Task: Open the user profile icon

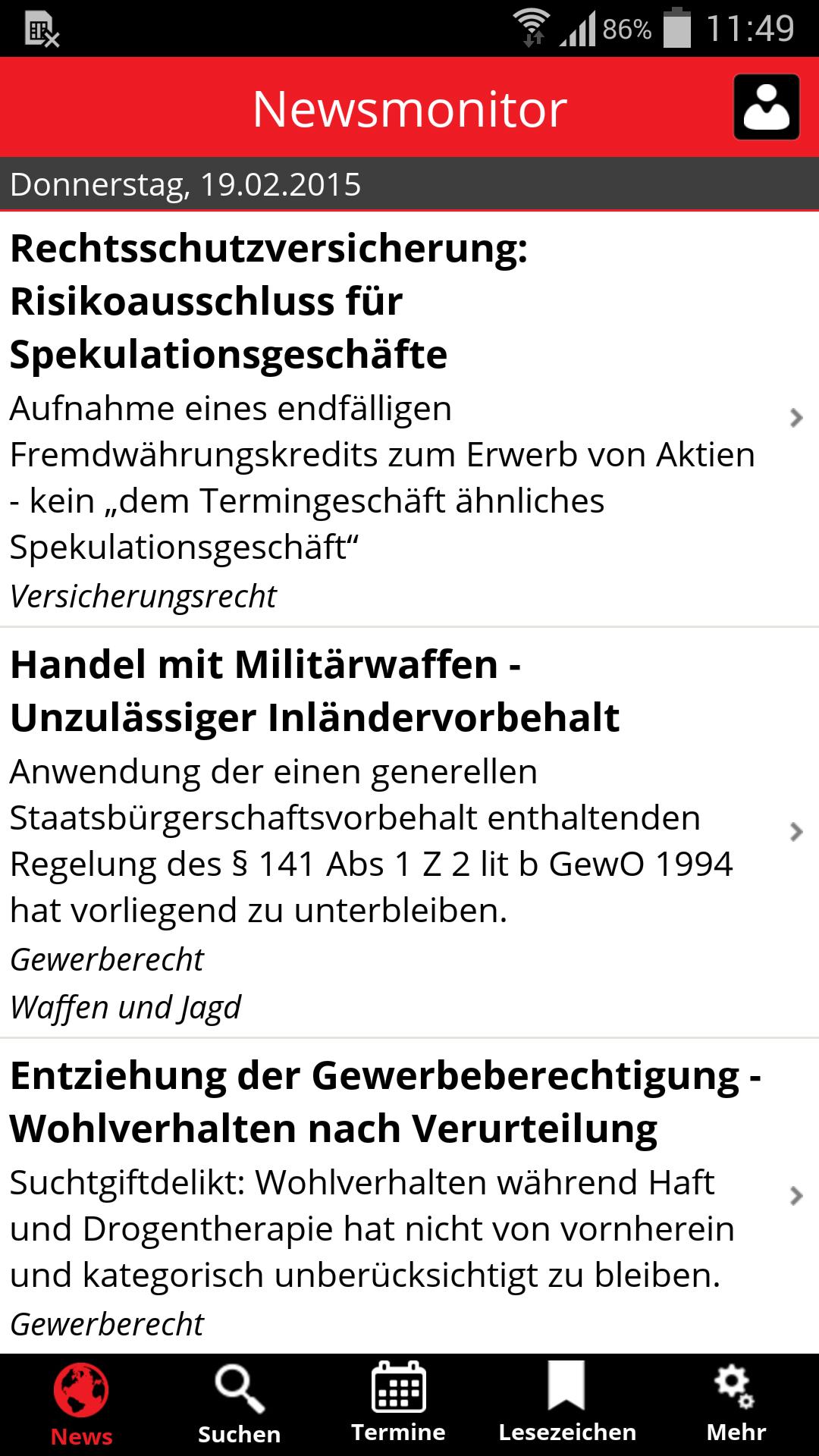Action: click(766, 107)
